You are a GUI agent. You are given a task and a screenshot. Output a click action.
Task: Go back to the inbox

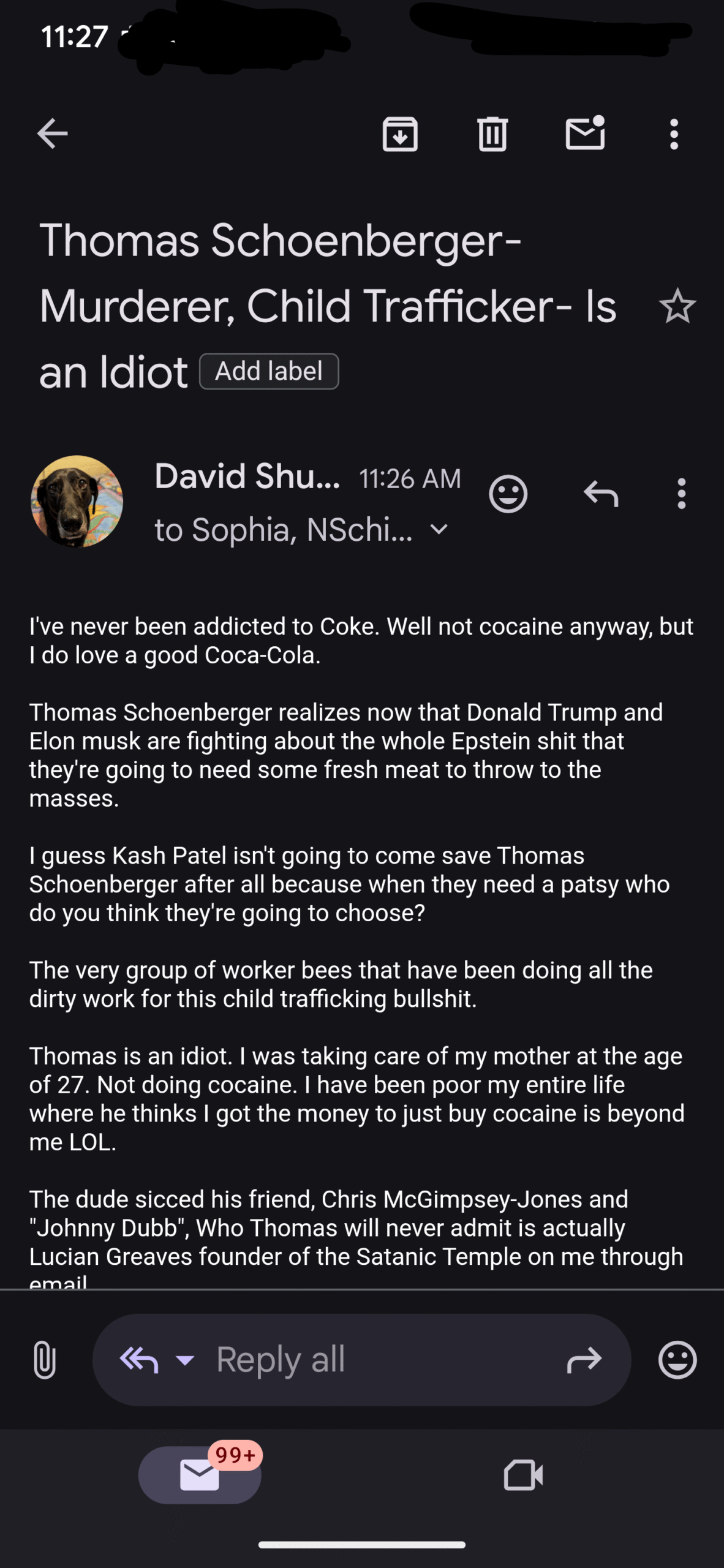coord(52,134)
